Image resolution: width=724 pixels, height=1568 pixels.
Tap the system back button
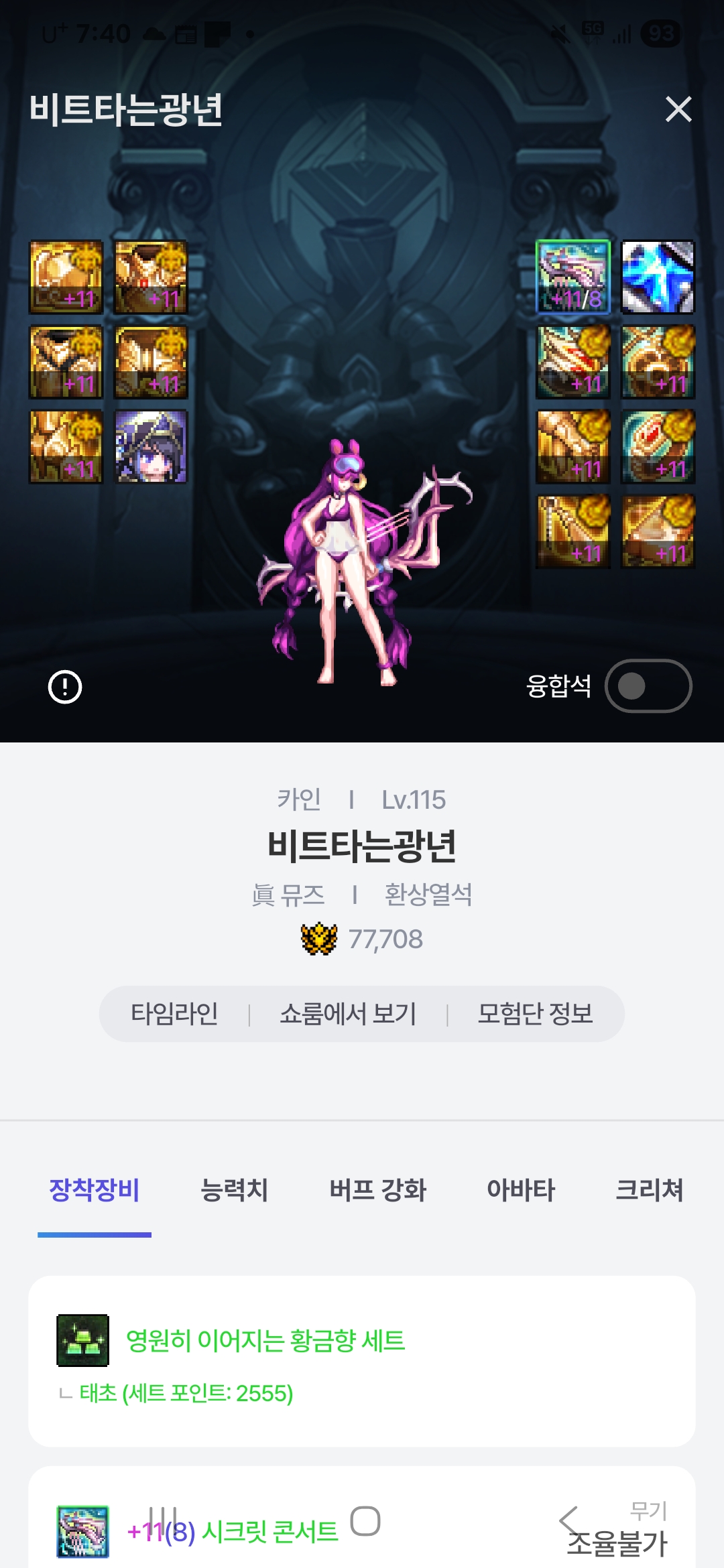click(x=568, y=1521)
